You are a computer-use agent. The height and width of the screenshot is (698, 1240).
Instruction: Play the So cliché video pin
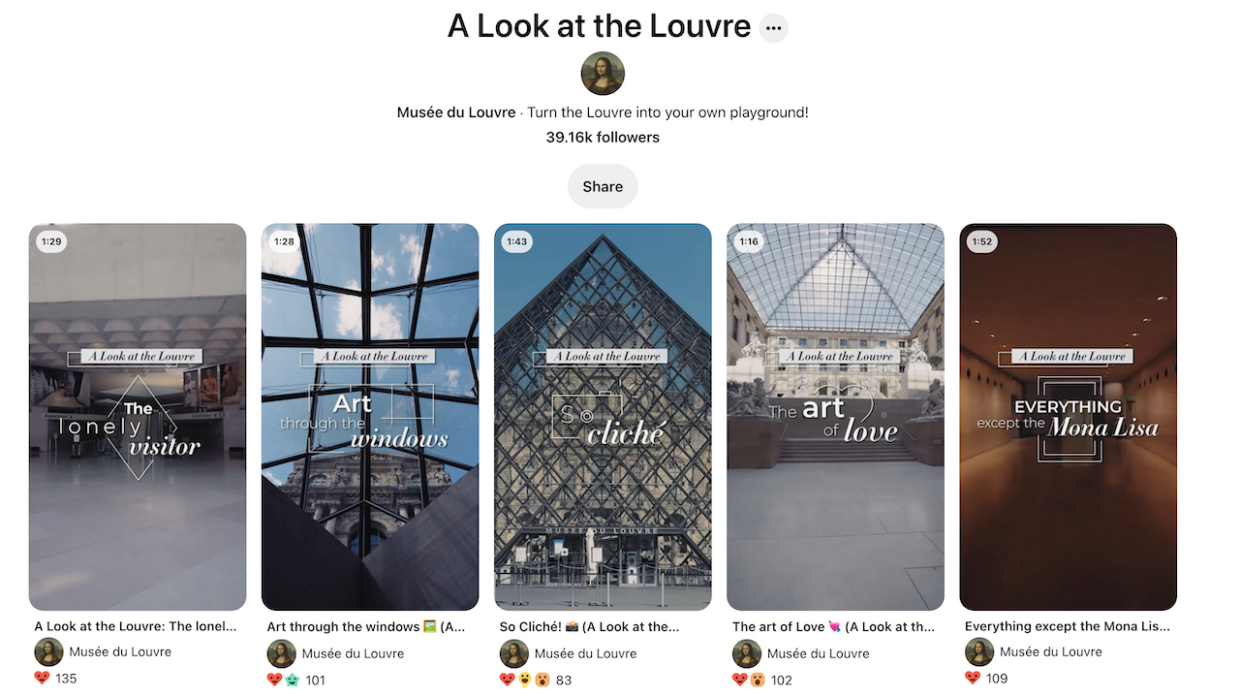coord(603,416)
